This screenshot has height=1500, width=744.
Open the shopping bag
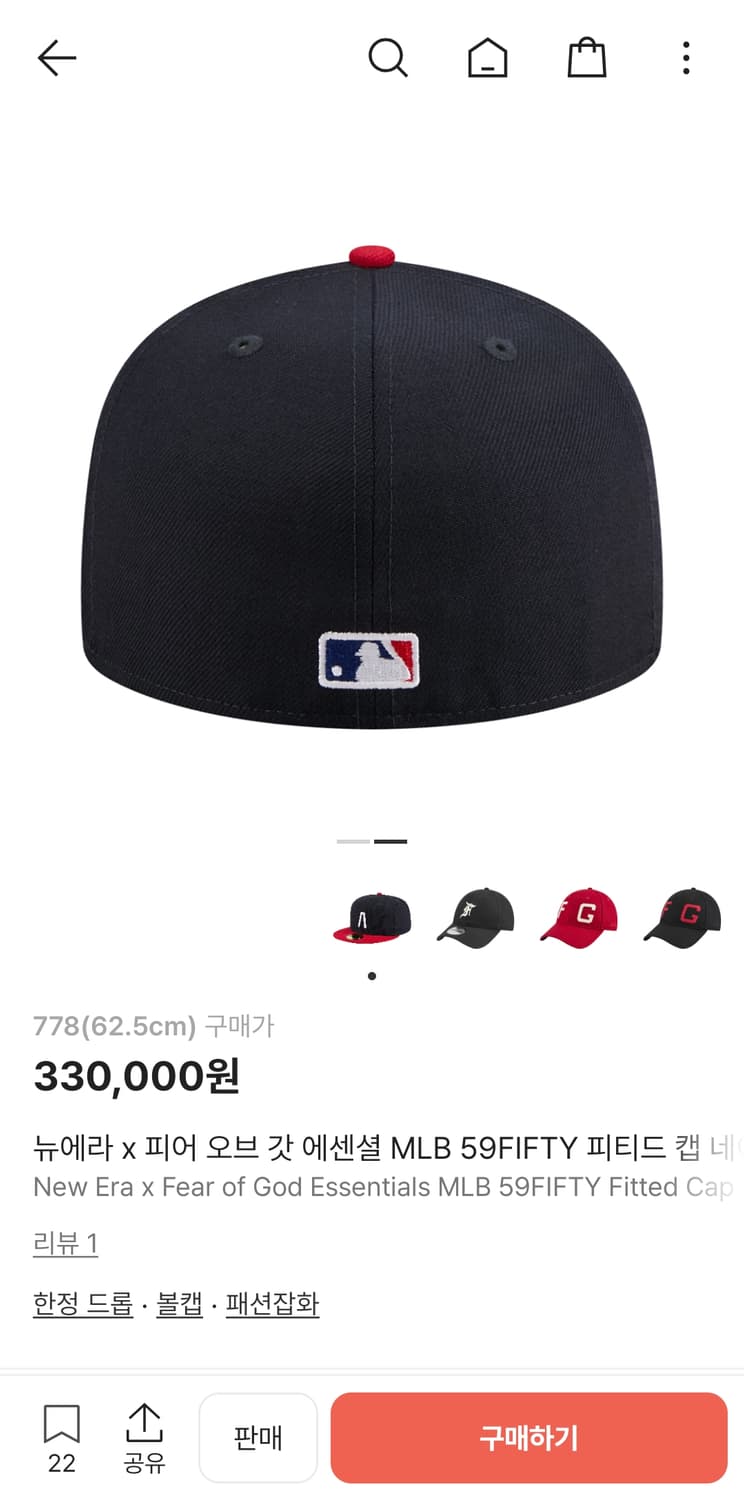tap(587, 57)
